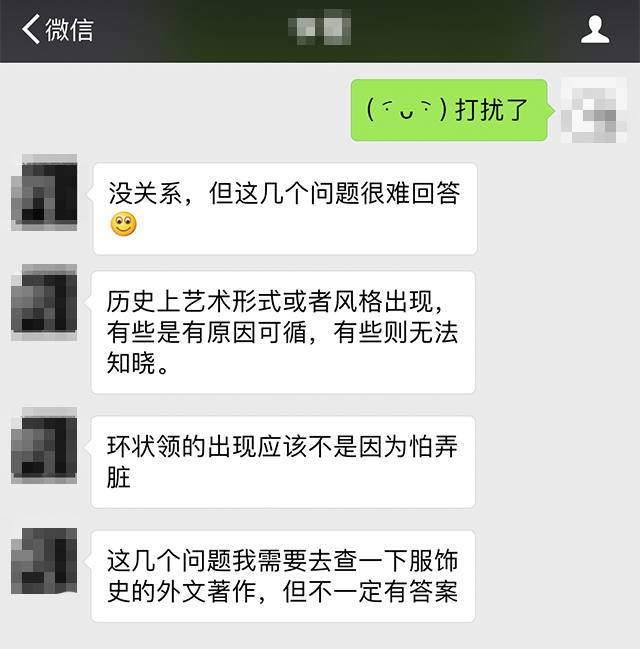Screen dimensions: 640x649
Task: Tap contact avatar beside 环状领 message
Action: [44, 445]
